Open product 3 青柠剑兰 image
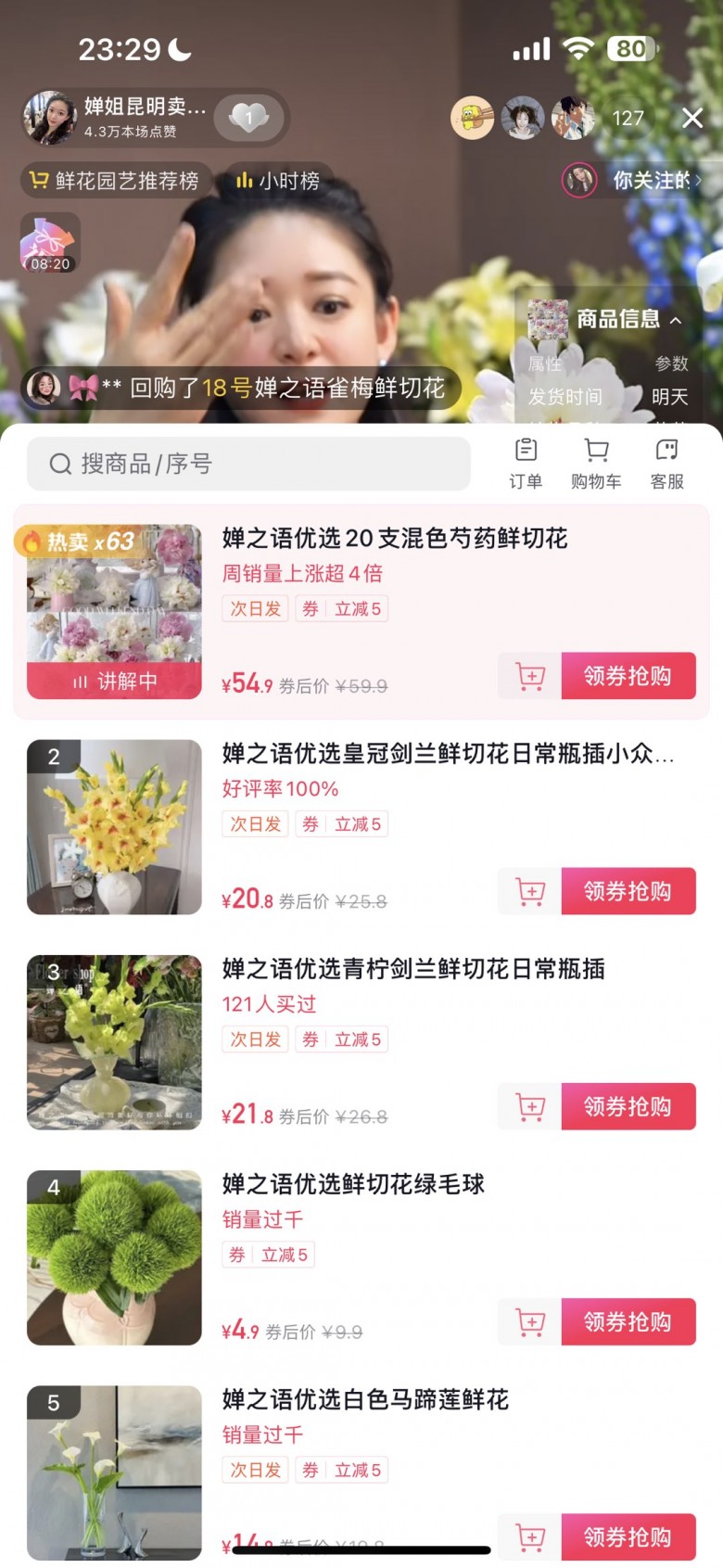The height and width of the screenshot is (1568, 723). [114, 1042]
